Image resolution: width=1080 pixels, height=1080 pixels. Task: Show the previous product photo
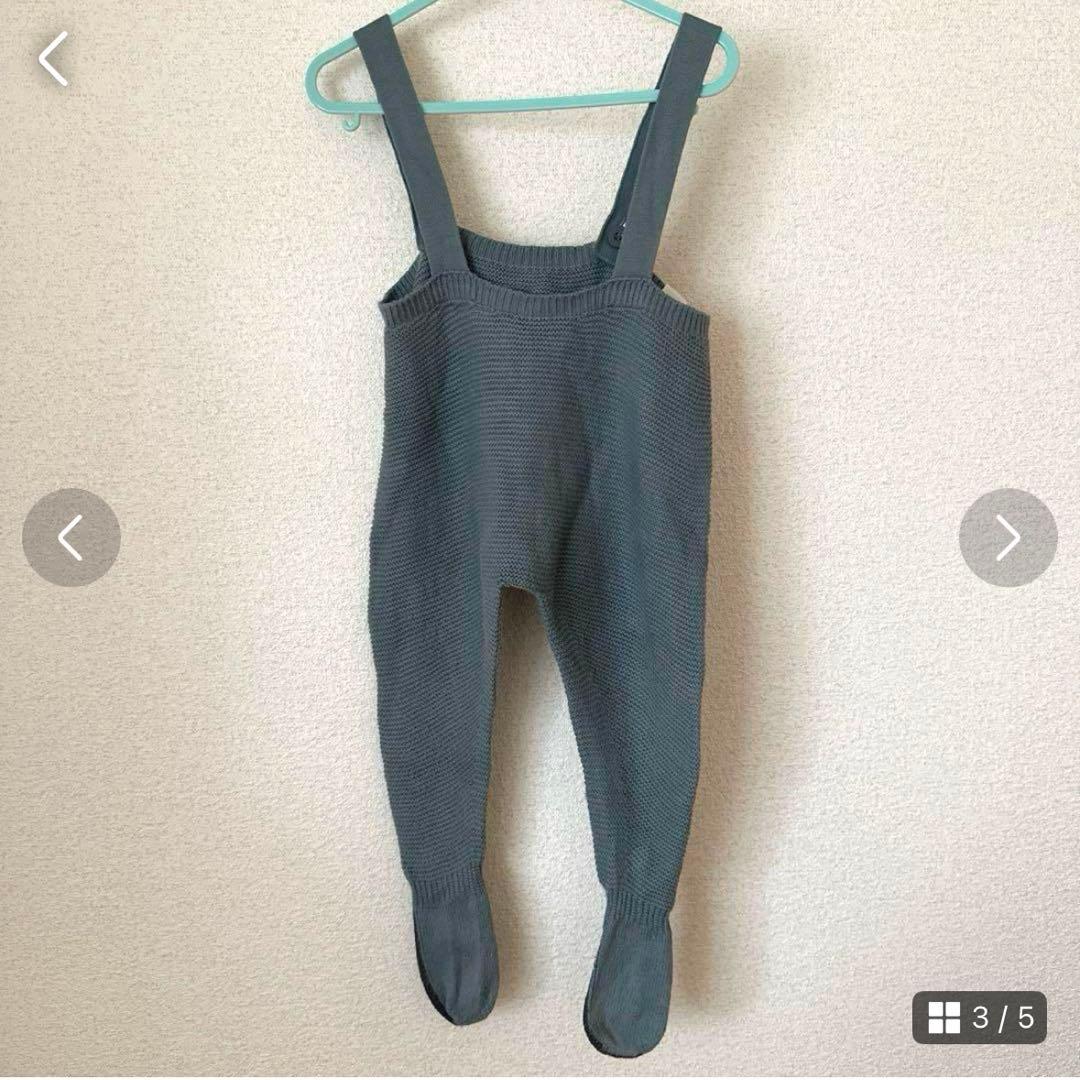pyautogui.click(x=71, y=538)
